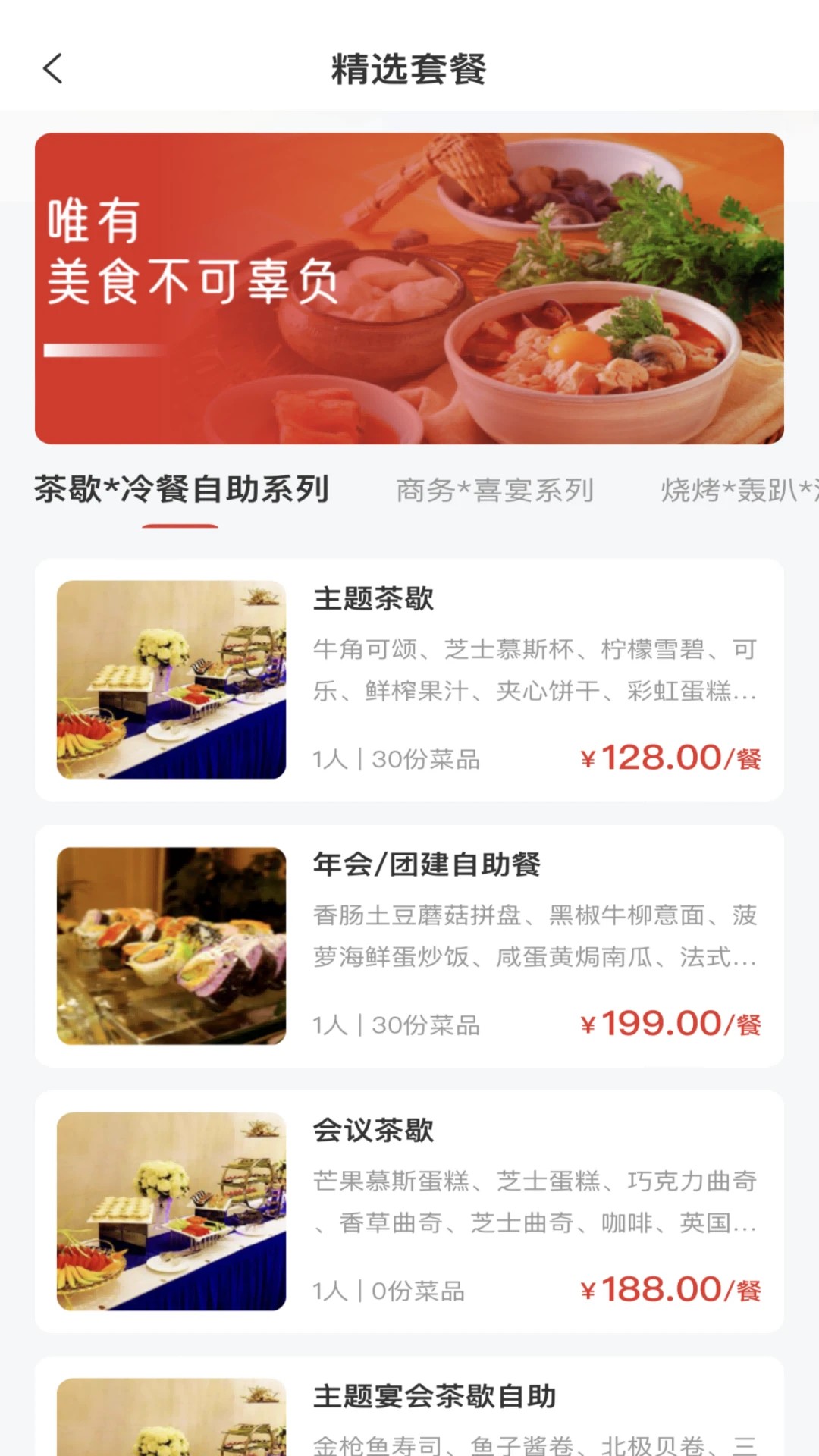Tap the ¥188.00/餐 price under 会议茶歇

pyautogui.click(x=671, y=1289)
